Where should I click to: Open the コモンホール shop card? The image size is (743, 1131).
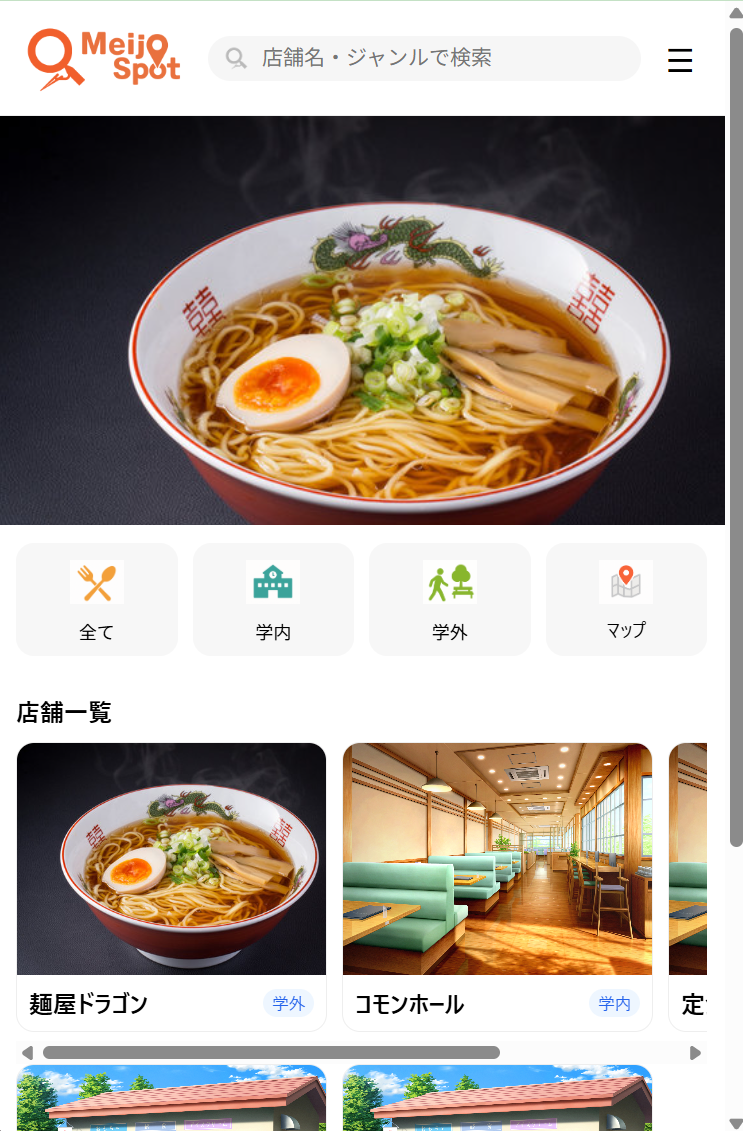click(497, 886)
